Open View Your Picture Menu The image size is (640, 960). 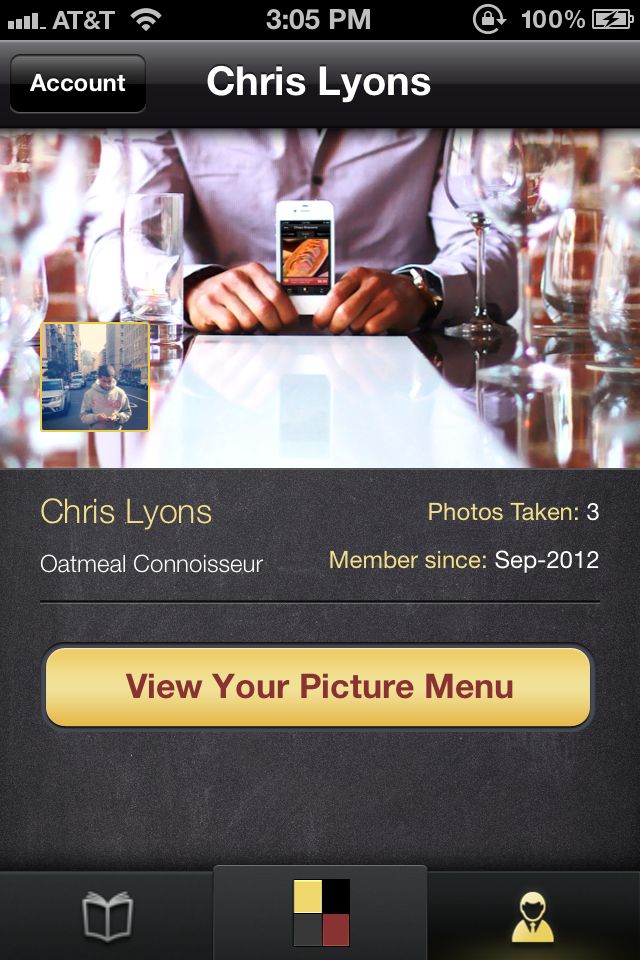tap(319, 687)
